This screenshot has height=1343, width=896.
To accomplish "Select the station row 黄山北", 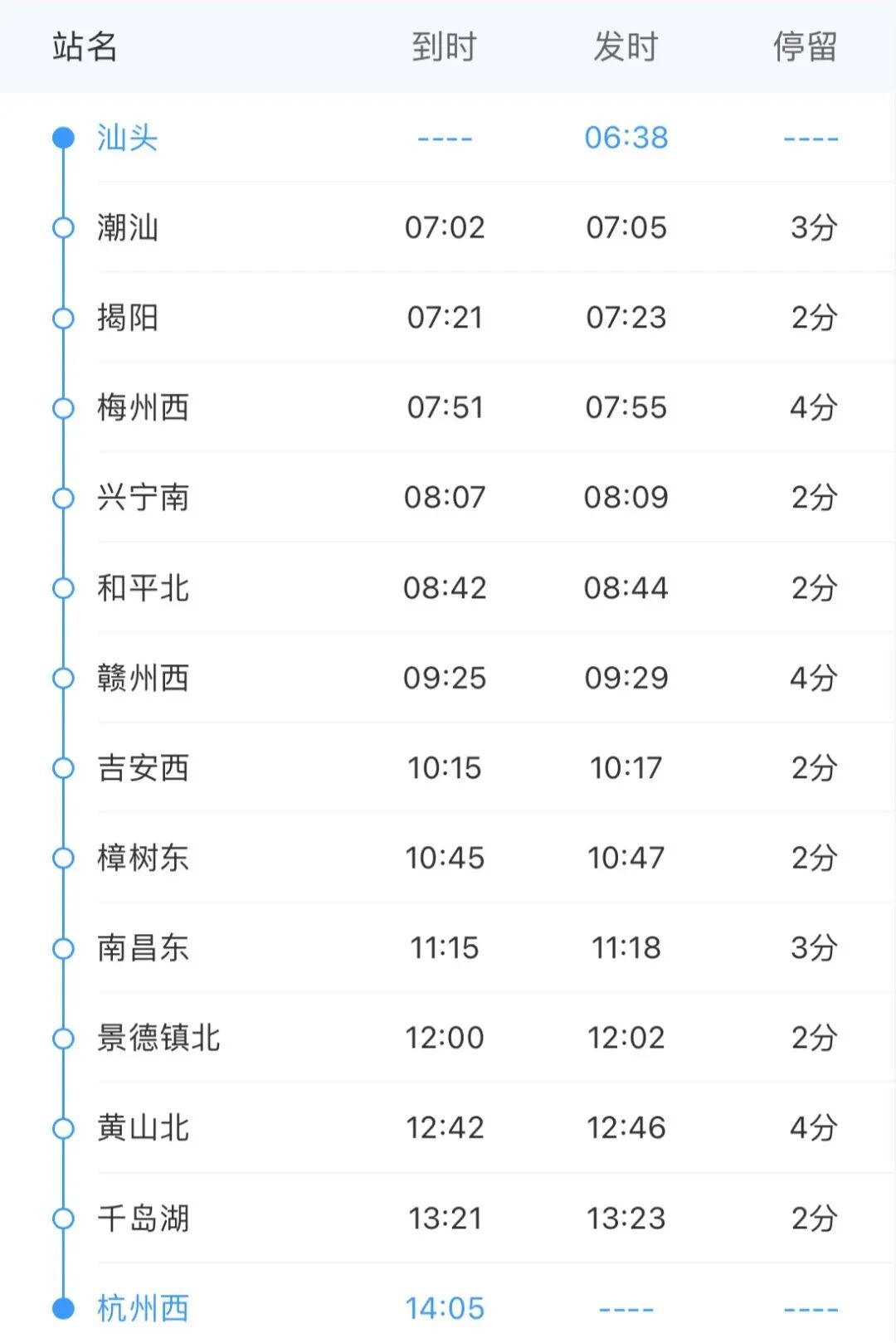I will [143, 1128].
